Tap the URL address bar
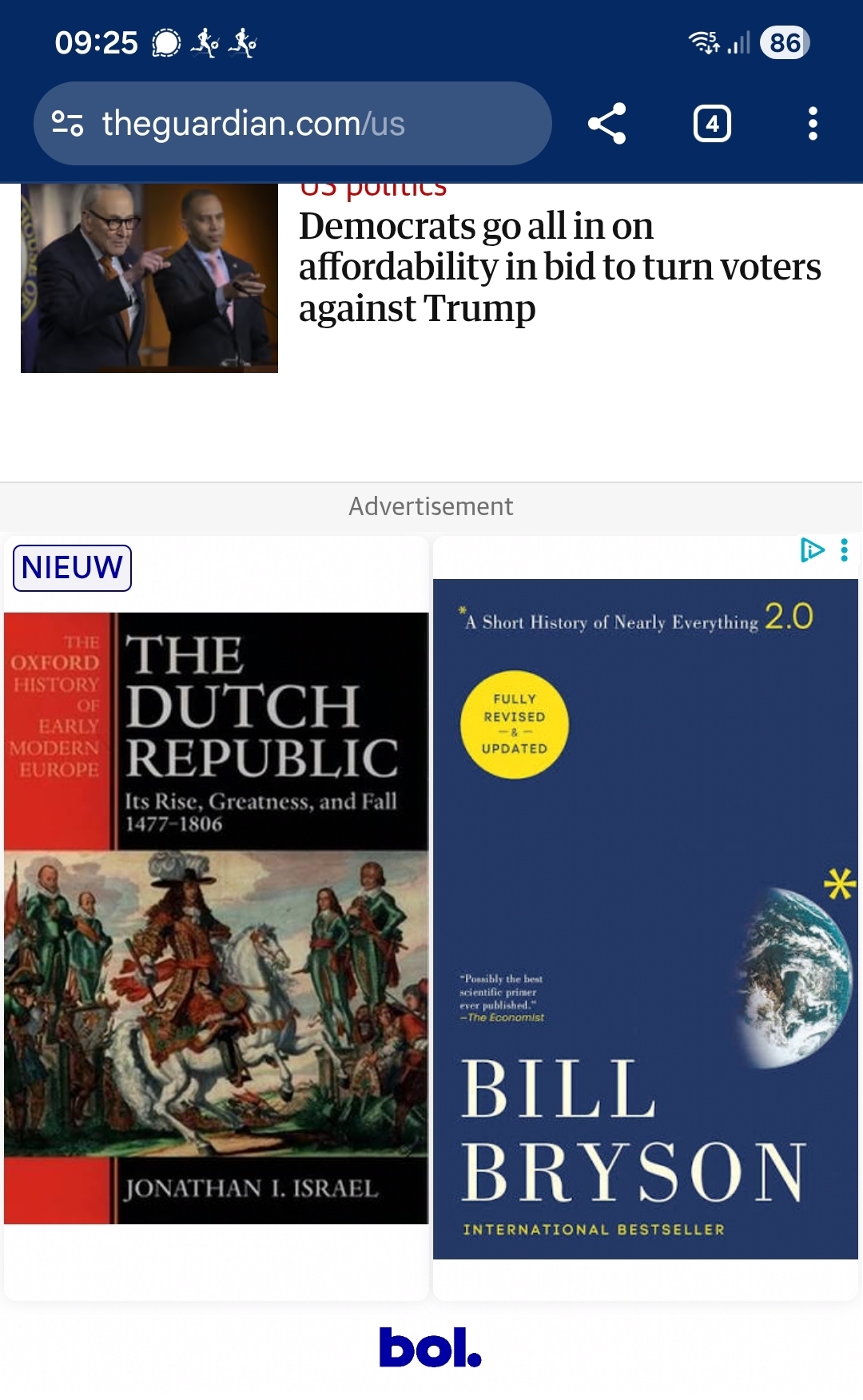 click(x=304, y=124)
